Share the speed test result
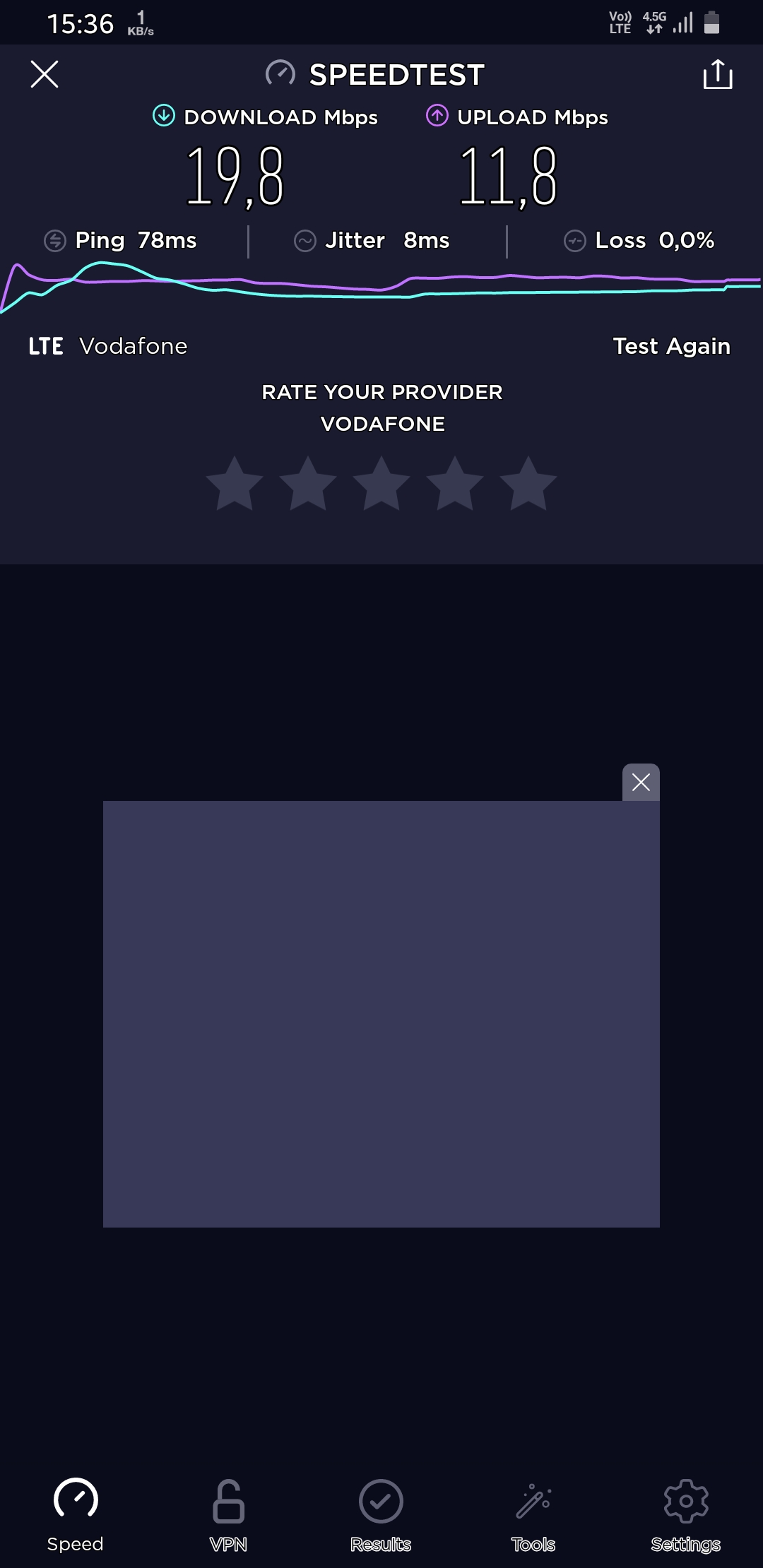The height and width of the screenshot is (1568, 763). pos(718,74)
